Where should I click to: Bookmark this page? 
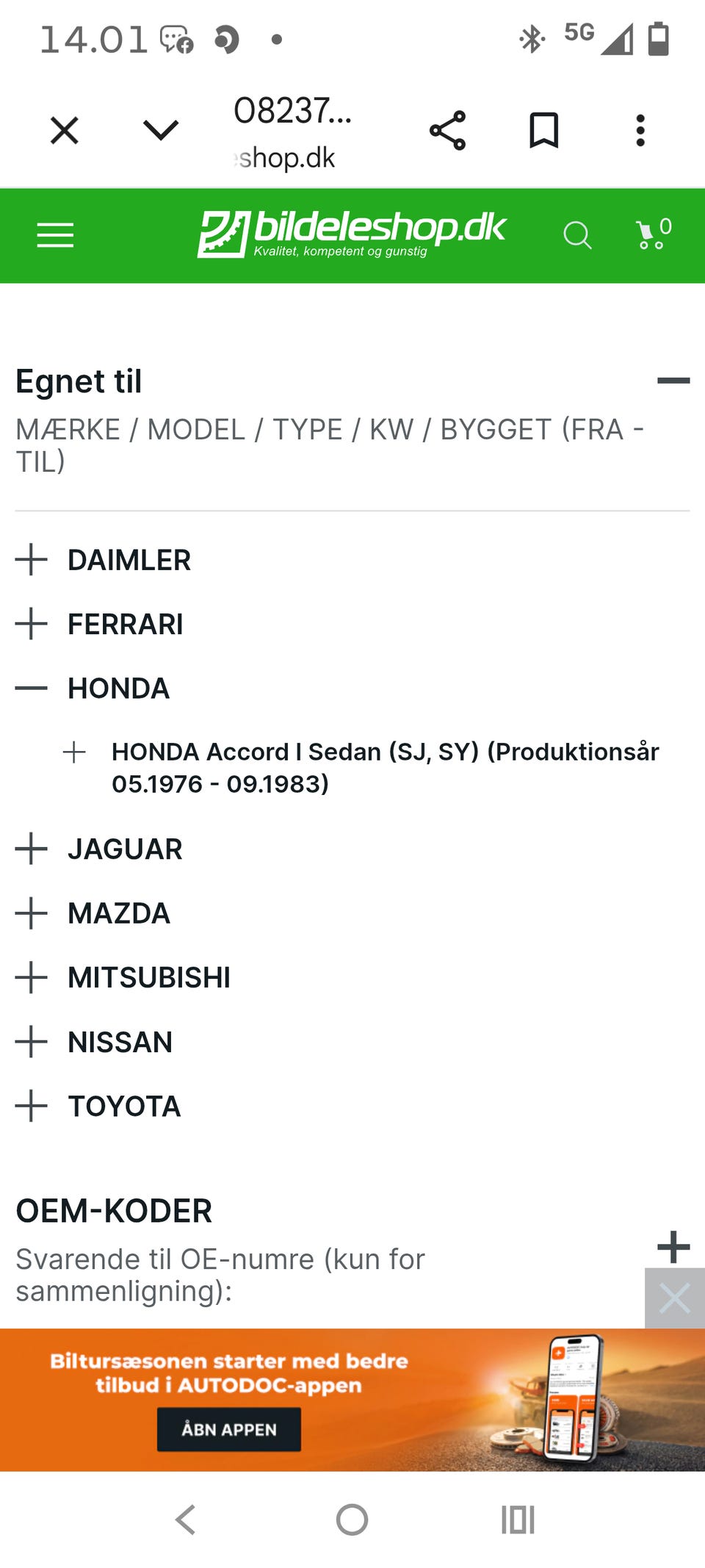pyautogui.click(x=544, y=131)
